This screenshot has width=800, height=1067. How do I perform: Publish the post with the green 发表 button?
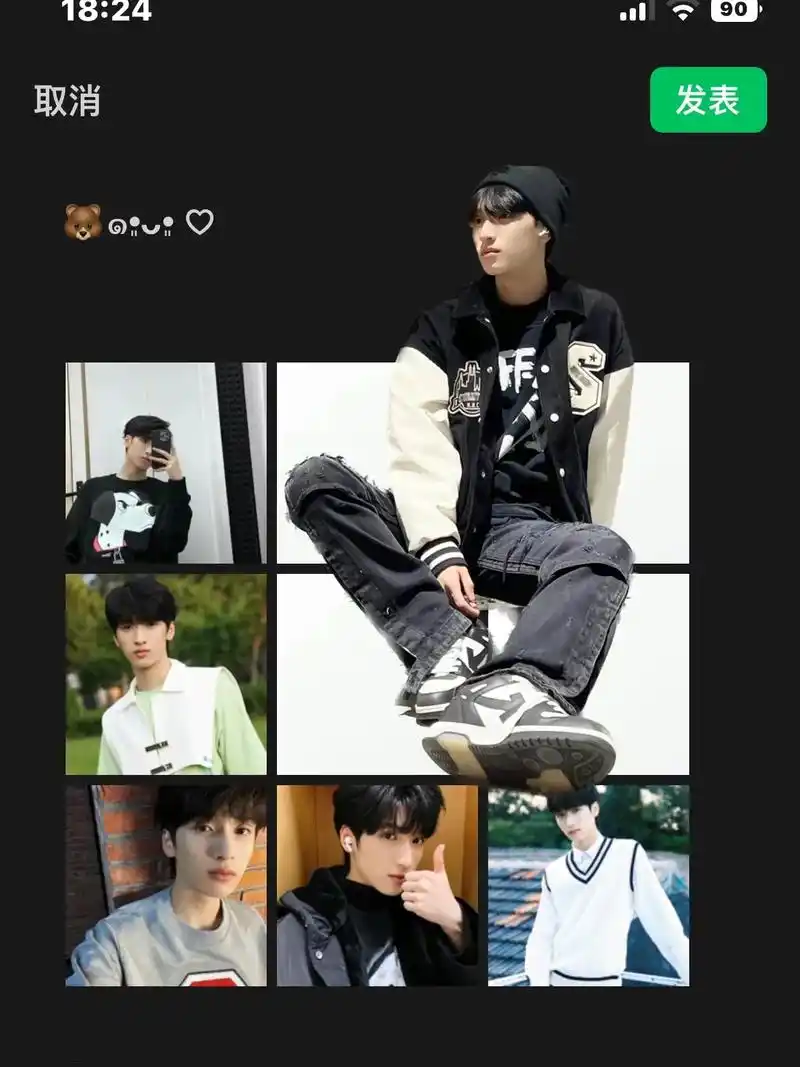coord(708,100)
